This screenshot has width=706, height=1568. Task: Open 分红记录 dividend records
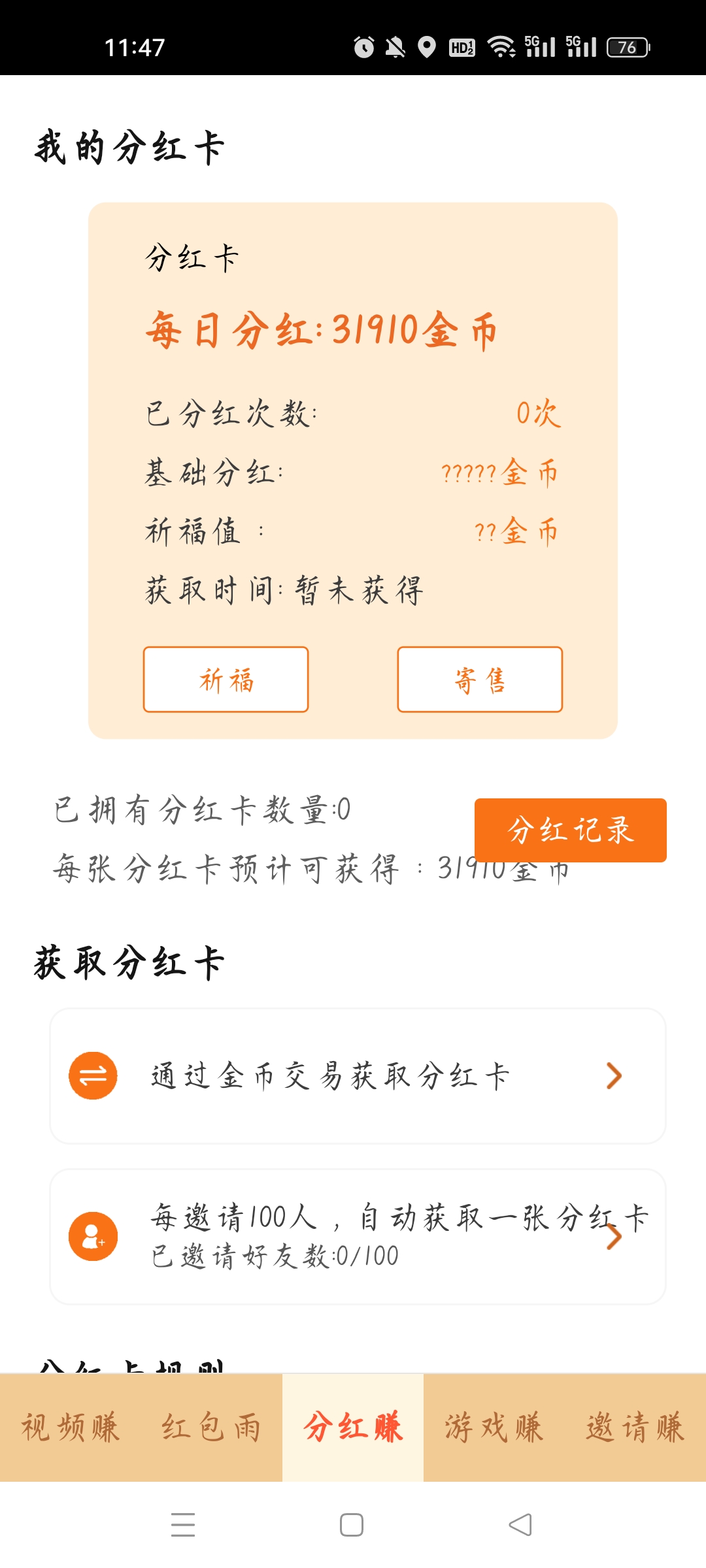pos(571,830)
